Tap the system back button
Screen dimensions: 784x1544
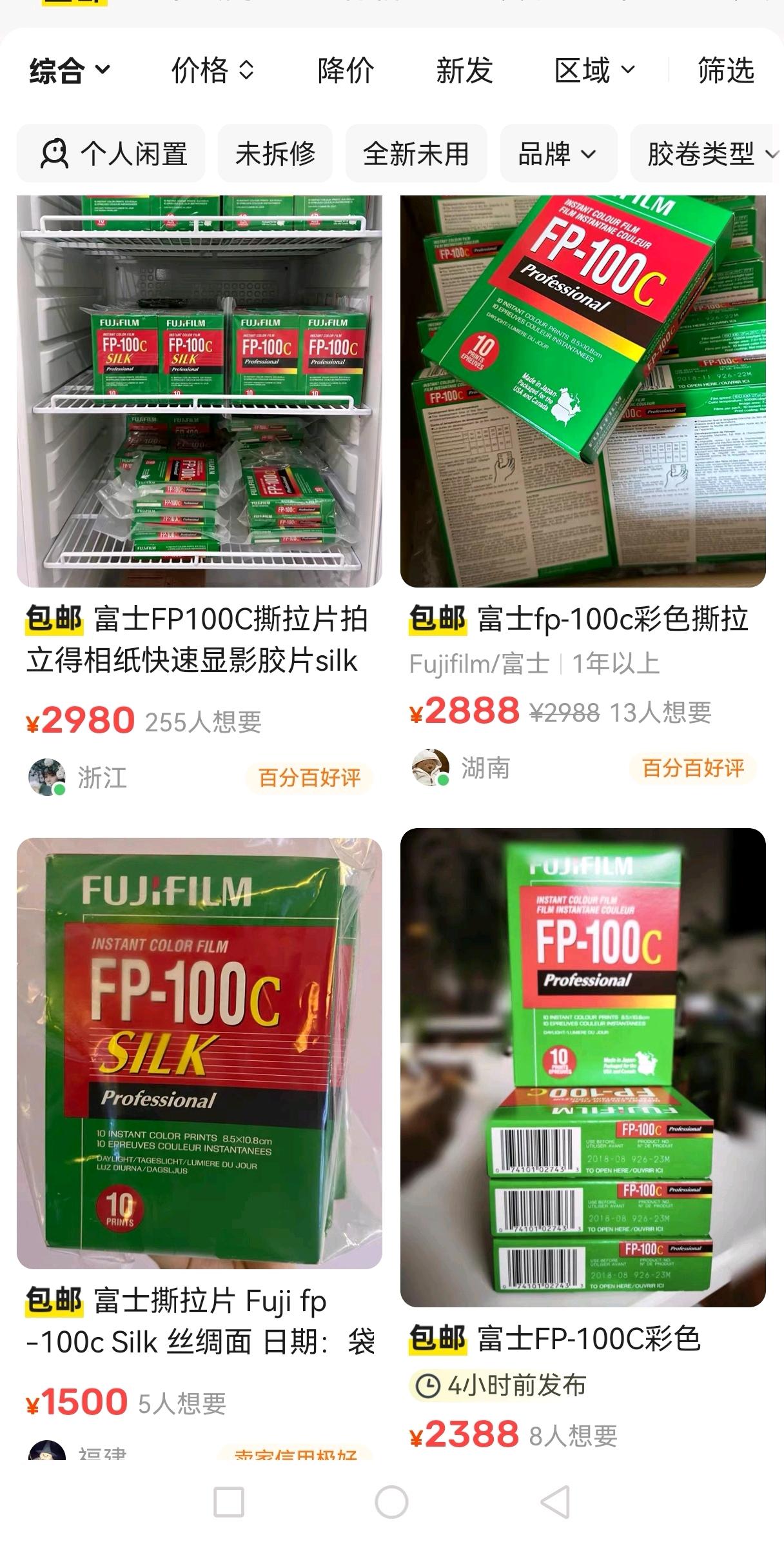pyautogui.click(x=555, y=1502)
